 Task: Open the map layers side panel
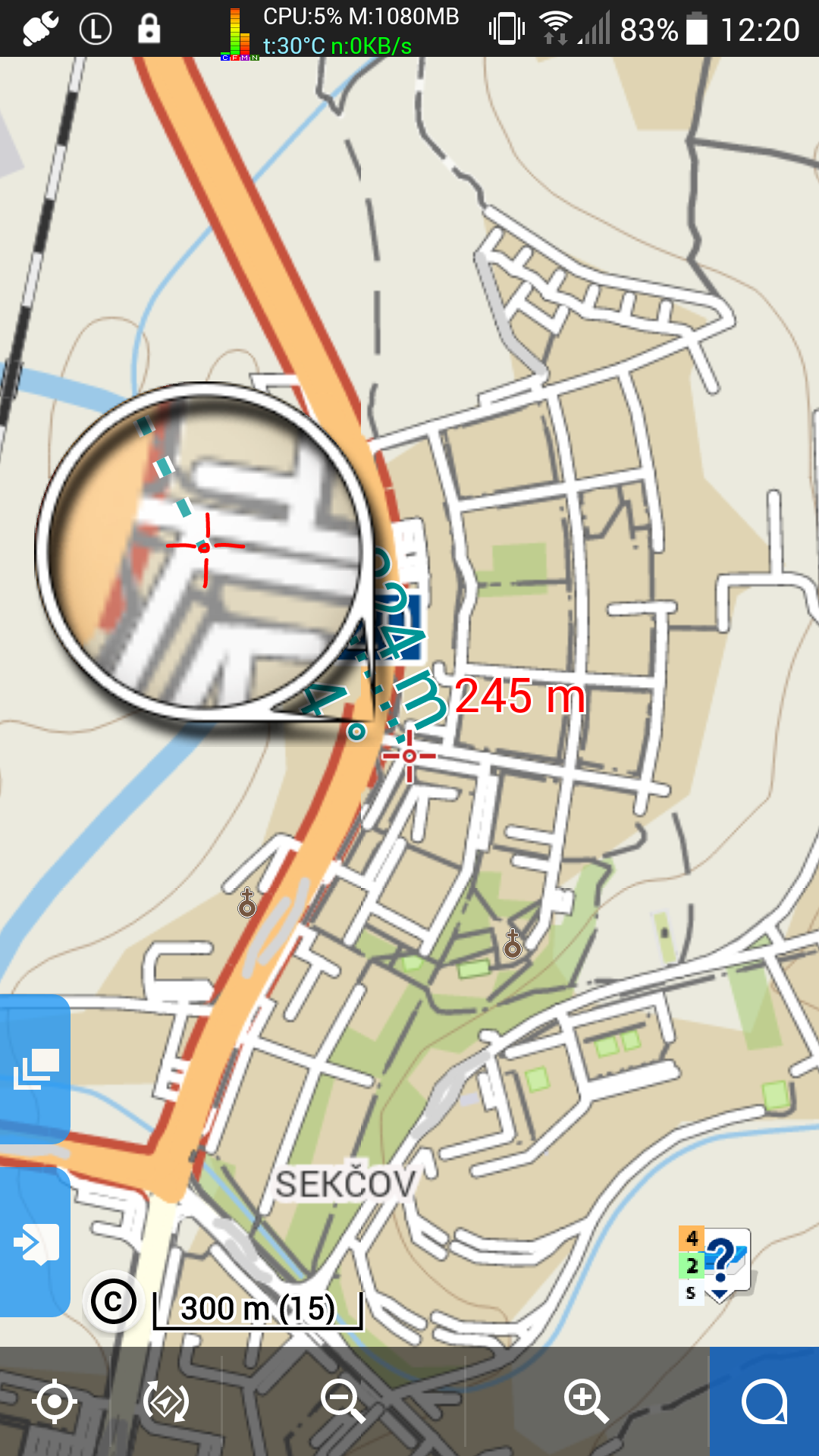pyautogui.click(x=36, y=1069)
